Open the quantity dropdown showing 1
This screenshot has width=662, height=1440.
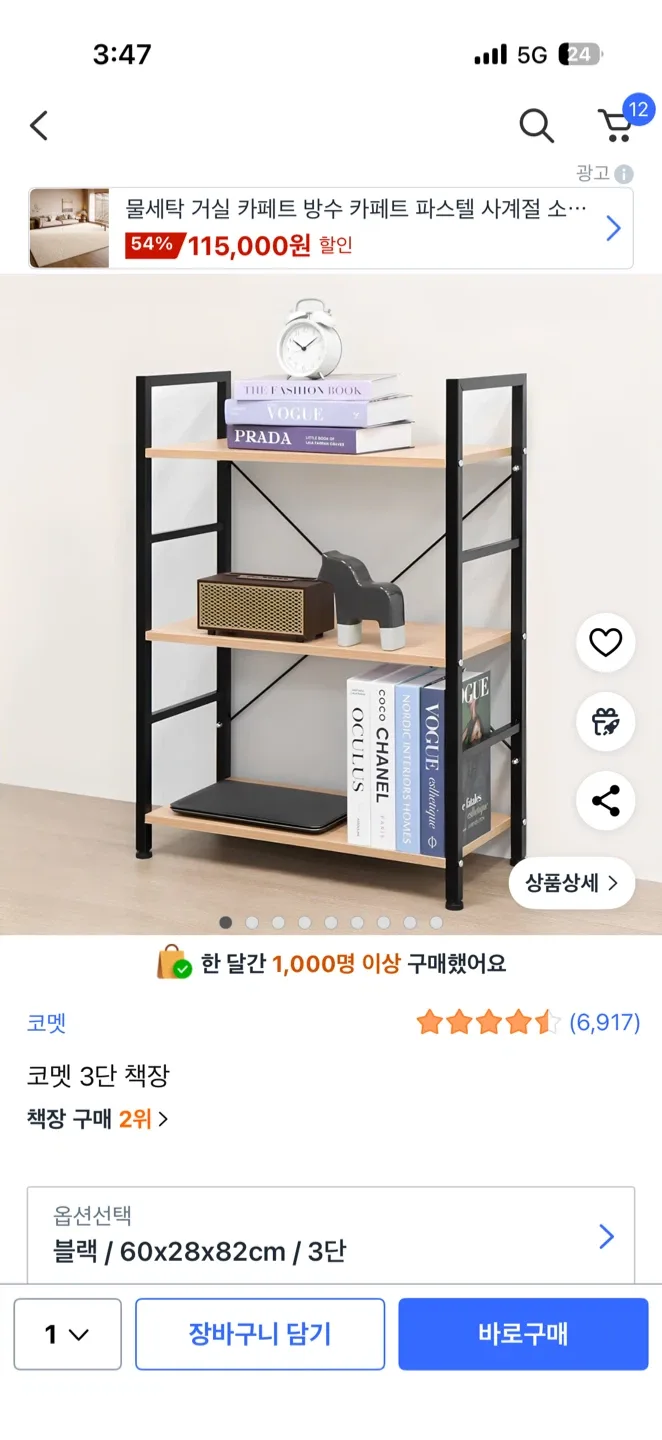pos(67,1334)
